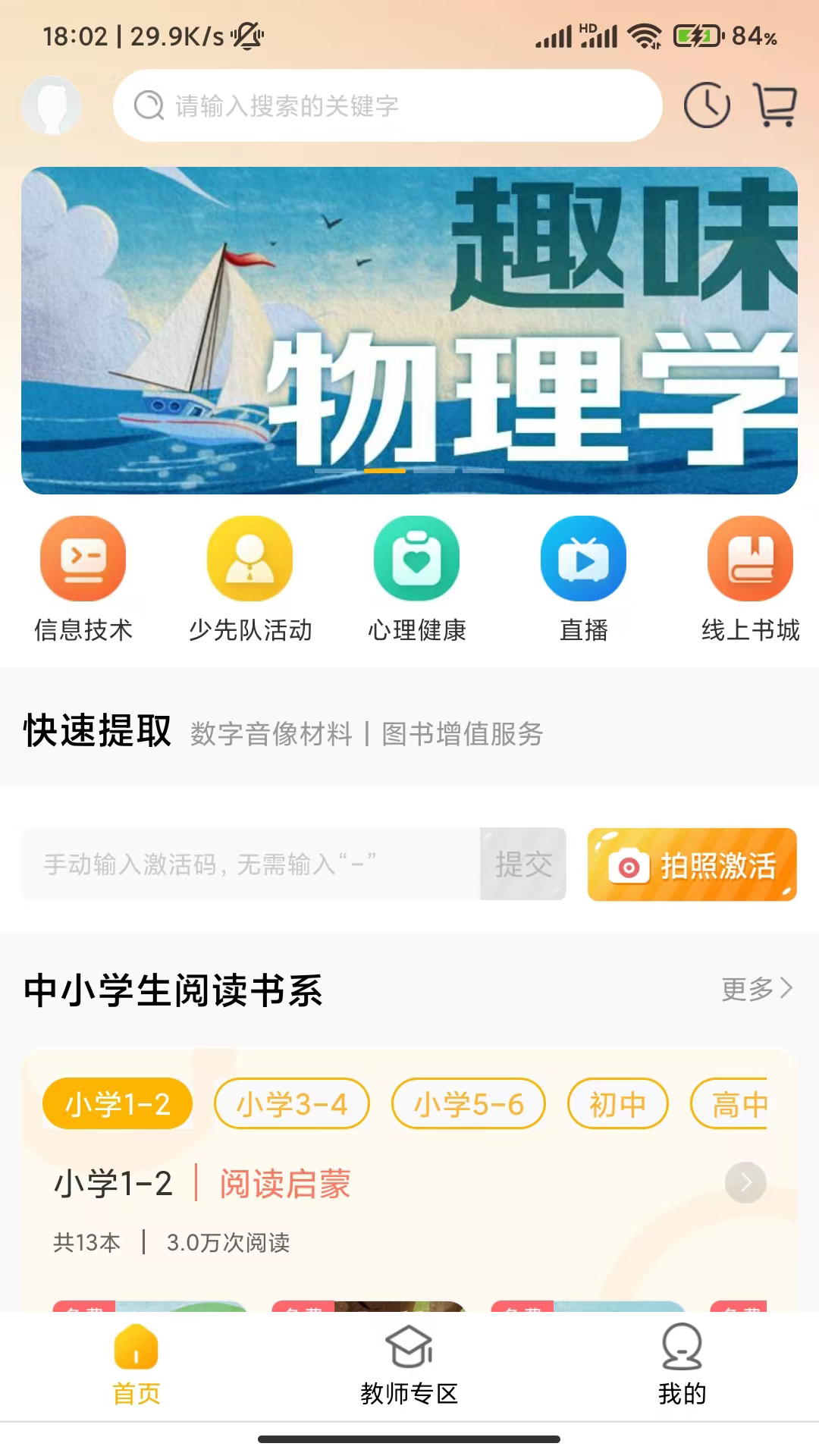This screenshot has width=819, height=1456.
Task: Open 更多 for reading book series
Action: click(756, 989)
